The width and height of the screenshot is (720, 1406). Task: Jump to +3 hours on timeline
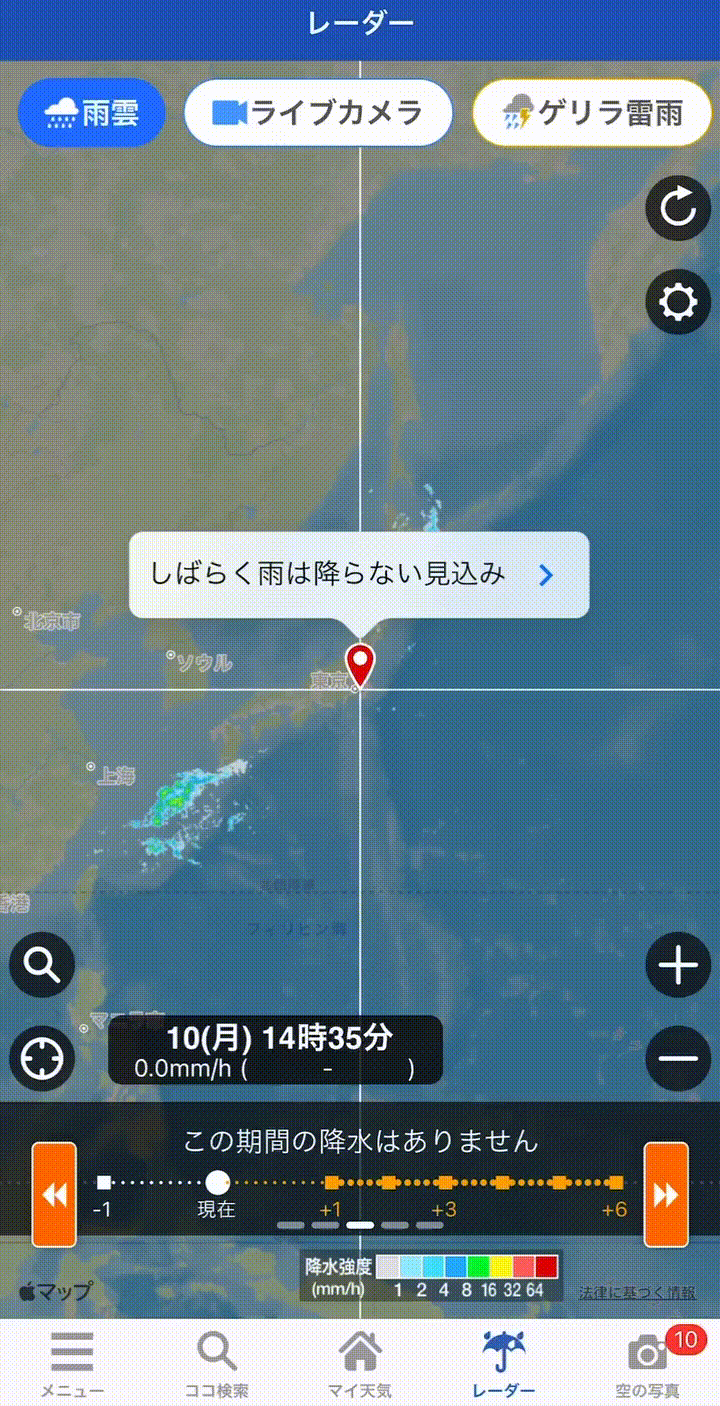tap(446, 1183)
